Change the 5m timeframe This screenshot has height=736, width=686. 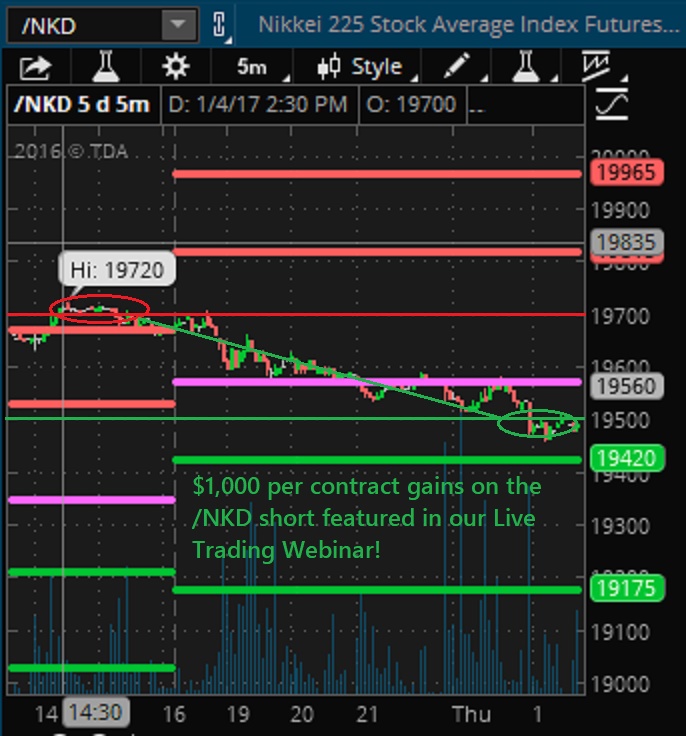[252, 68]
